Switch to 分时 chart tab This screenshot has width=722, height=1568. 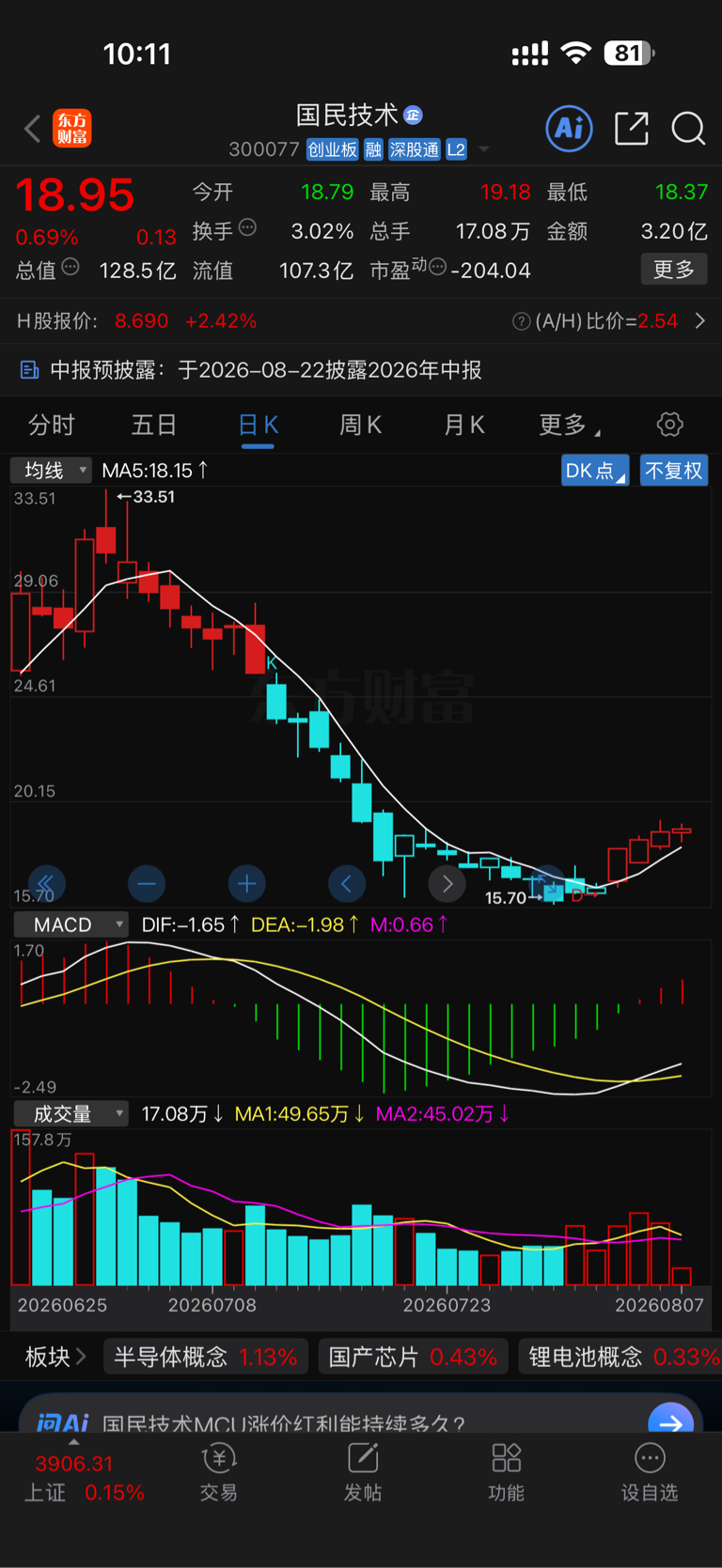point(51,426)
